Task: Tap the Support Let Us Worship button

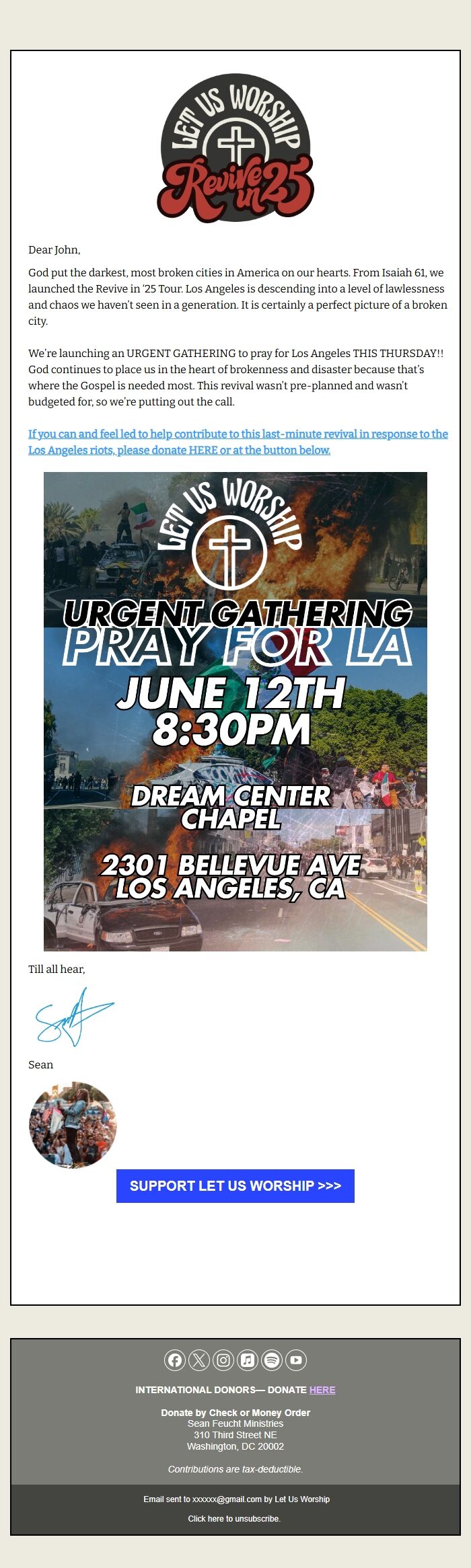Action: pyautogui.click(x=235, y=1185)
